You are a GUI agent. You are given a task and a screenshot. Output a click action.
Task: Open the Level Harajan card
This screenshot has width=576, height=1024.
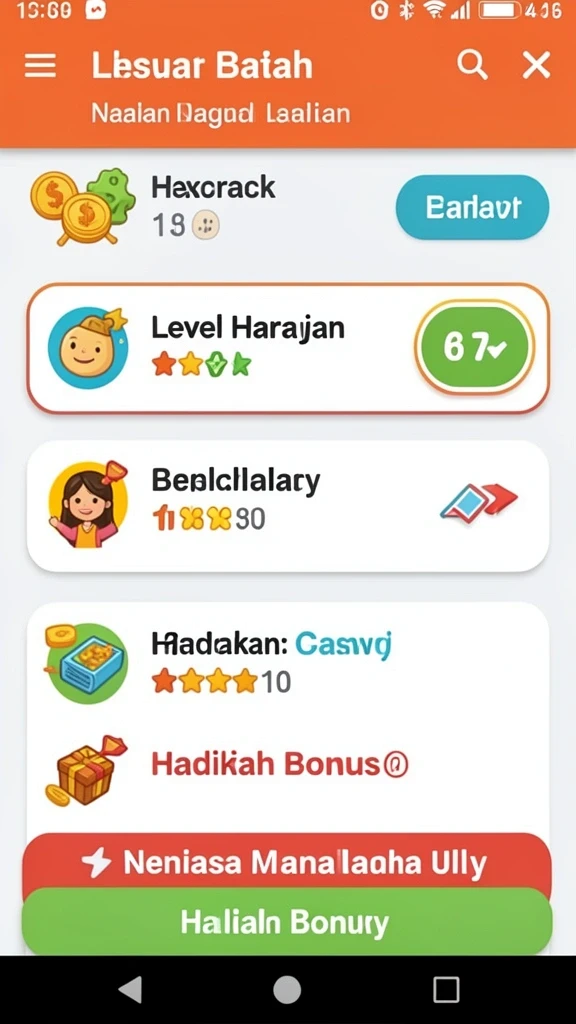point(288,349)
